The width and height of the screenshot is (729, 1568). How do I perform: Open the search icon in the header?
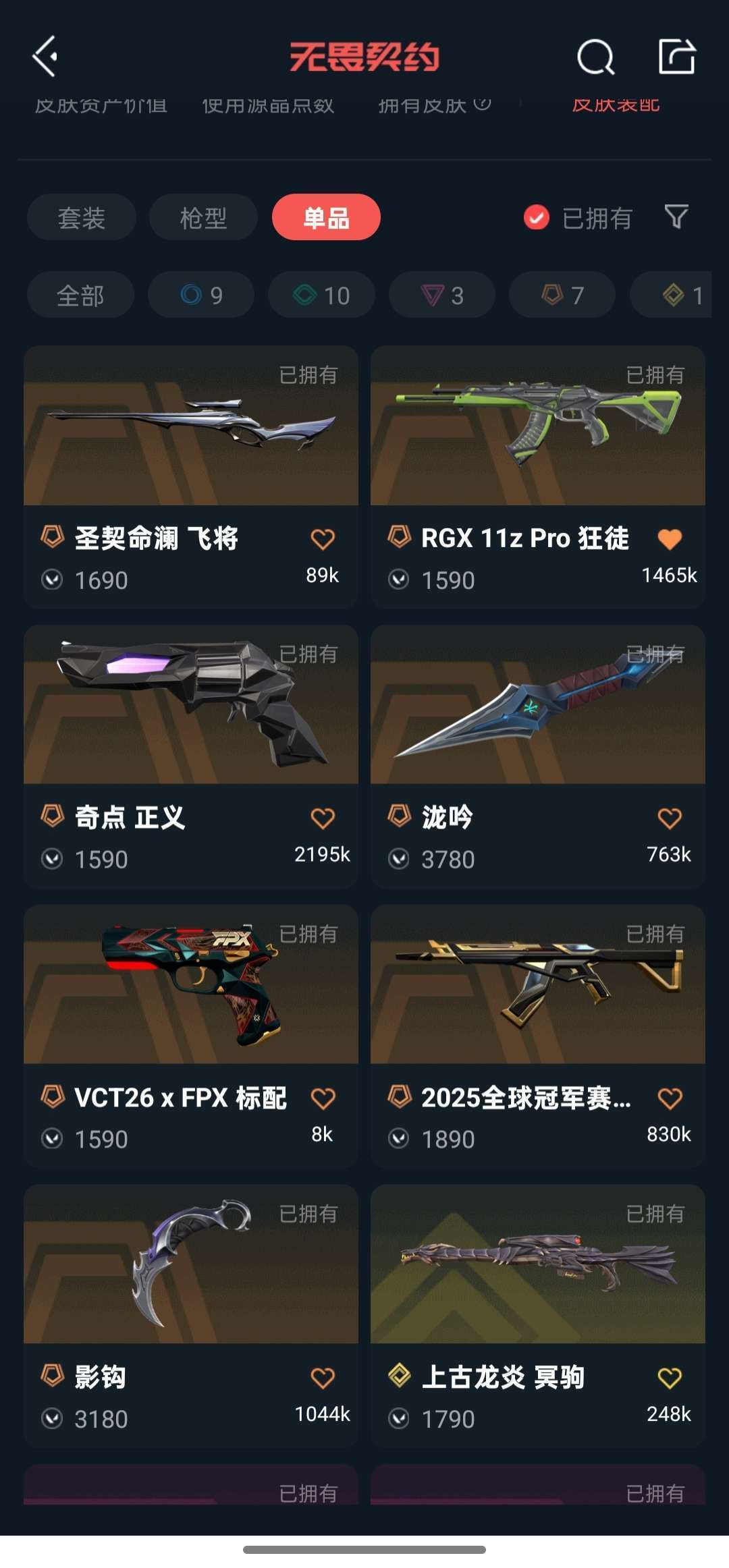(x=595, y=57)
